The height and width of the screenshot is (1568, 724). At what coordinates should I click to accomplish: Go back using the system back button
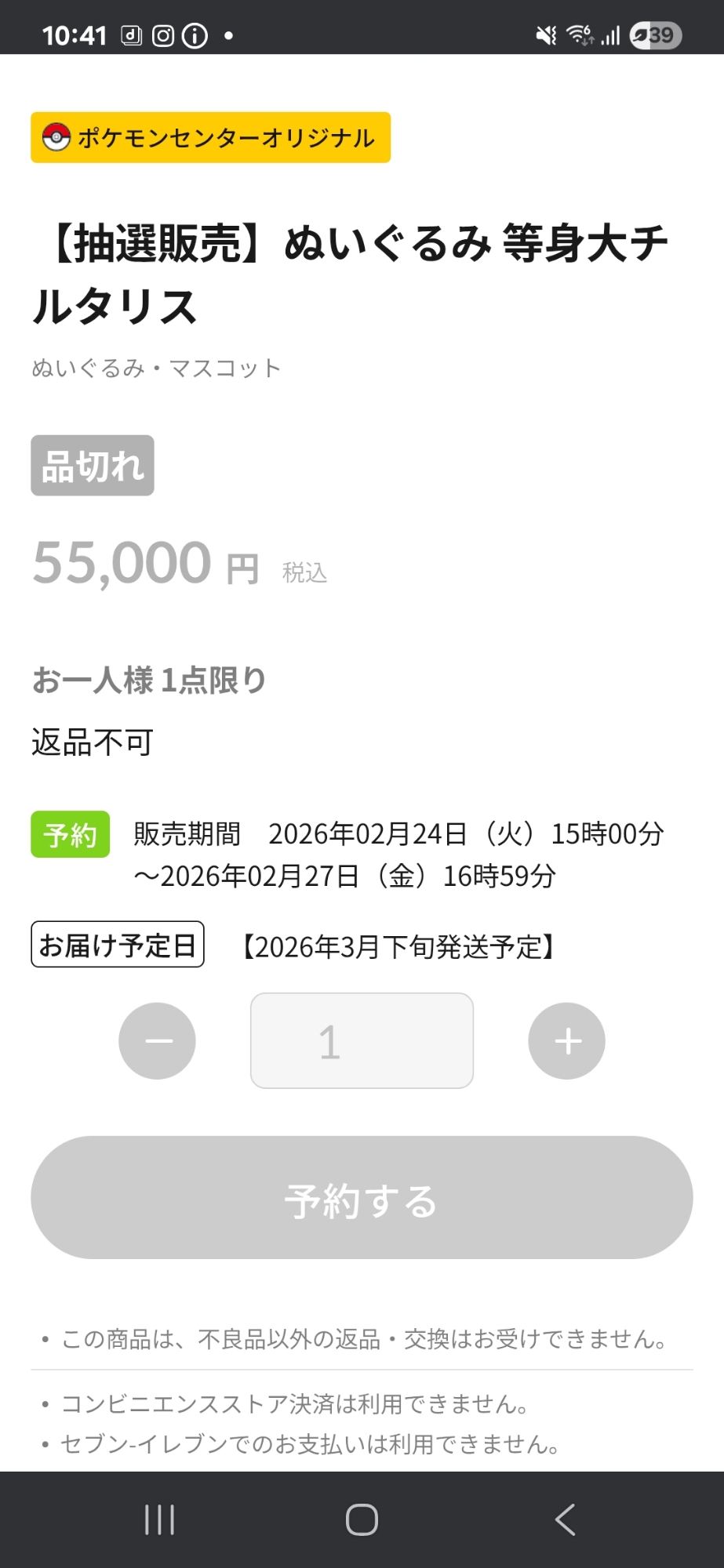565,1519
